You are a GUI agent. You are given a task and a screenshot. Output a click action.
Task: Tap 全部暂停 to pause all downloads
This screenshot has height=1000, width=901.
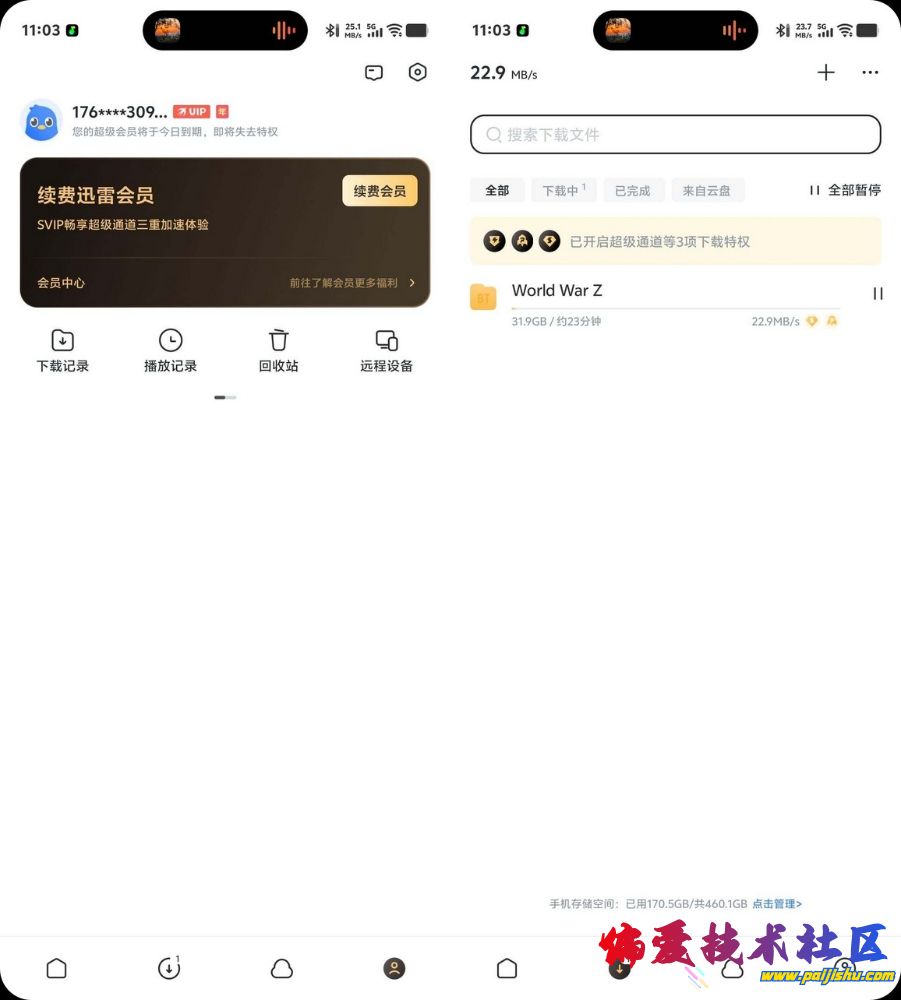tap(846, 190)
